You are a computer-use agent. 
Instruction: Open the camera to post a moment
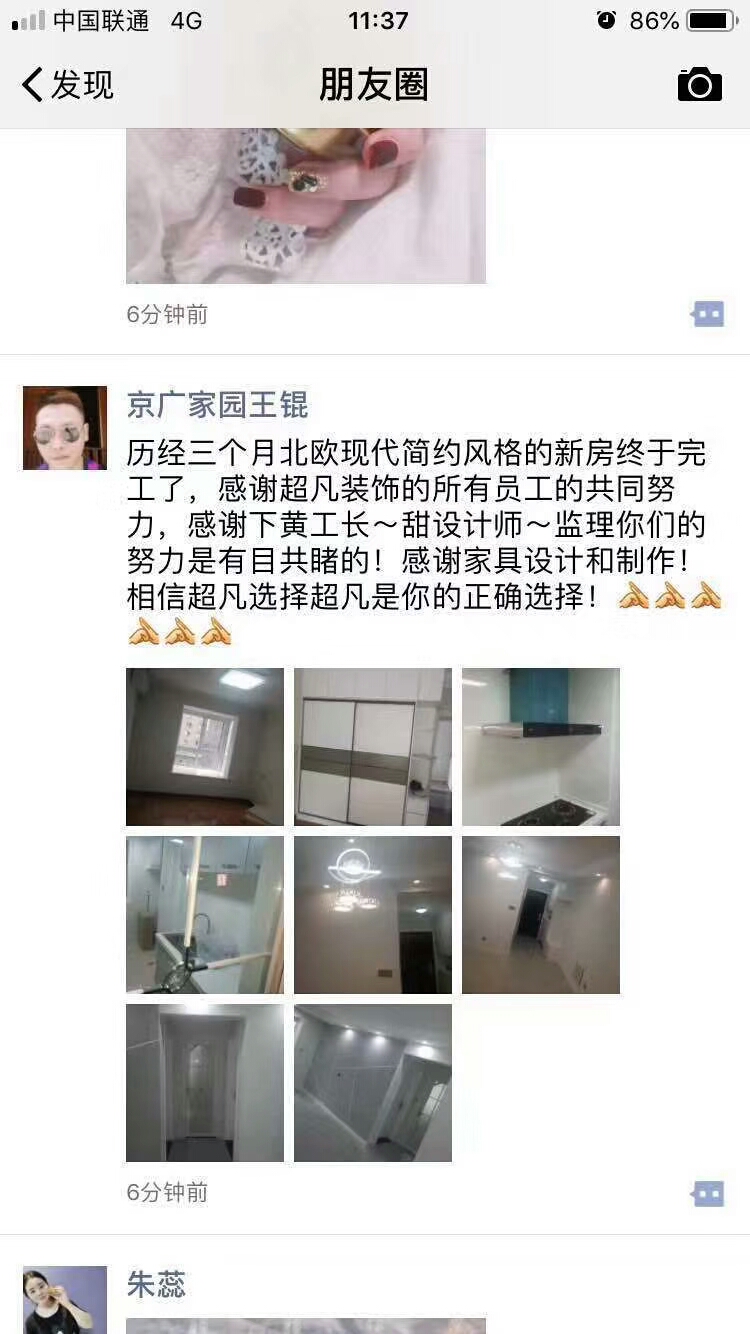tap(699, 85)
